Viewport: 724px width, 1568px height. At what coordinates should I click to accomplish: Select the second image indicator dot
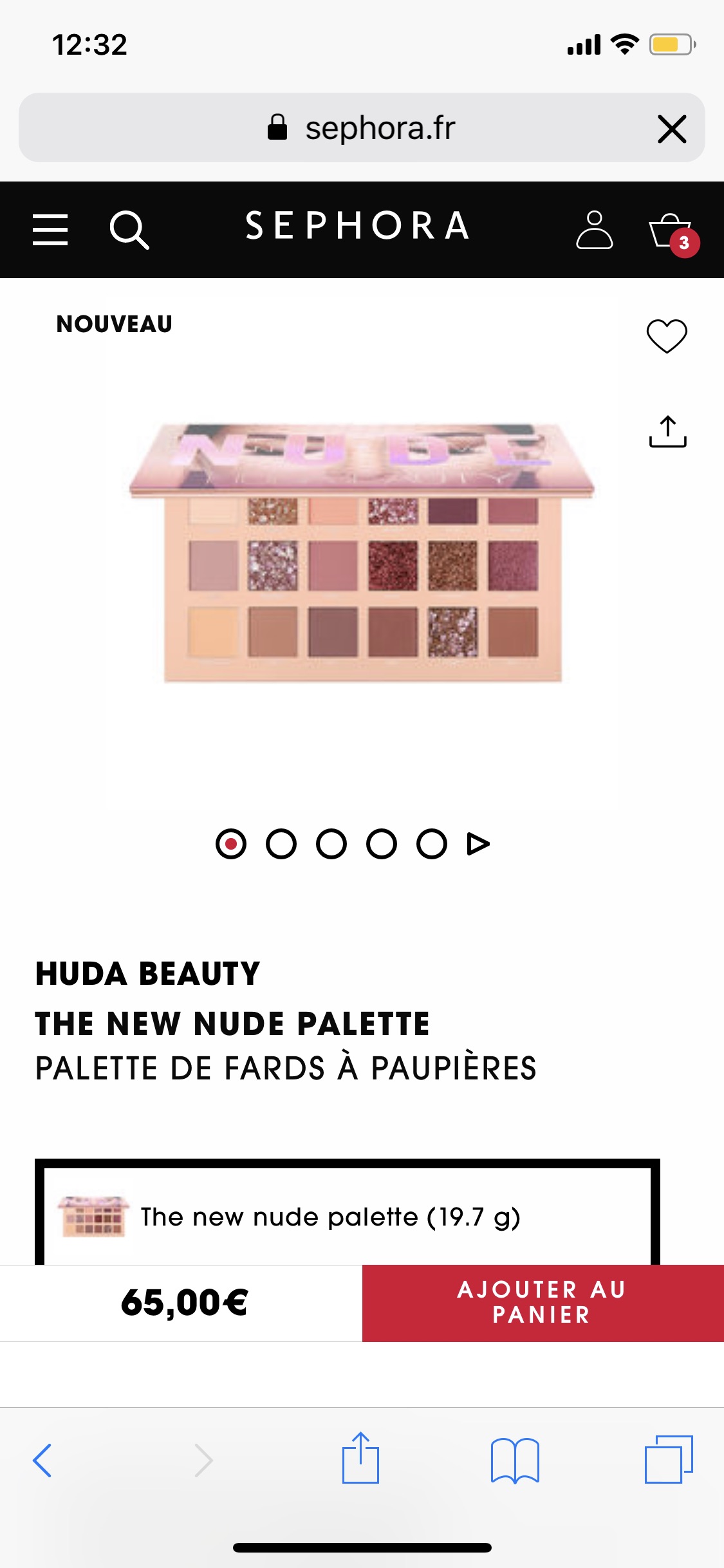(281, 844)
